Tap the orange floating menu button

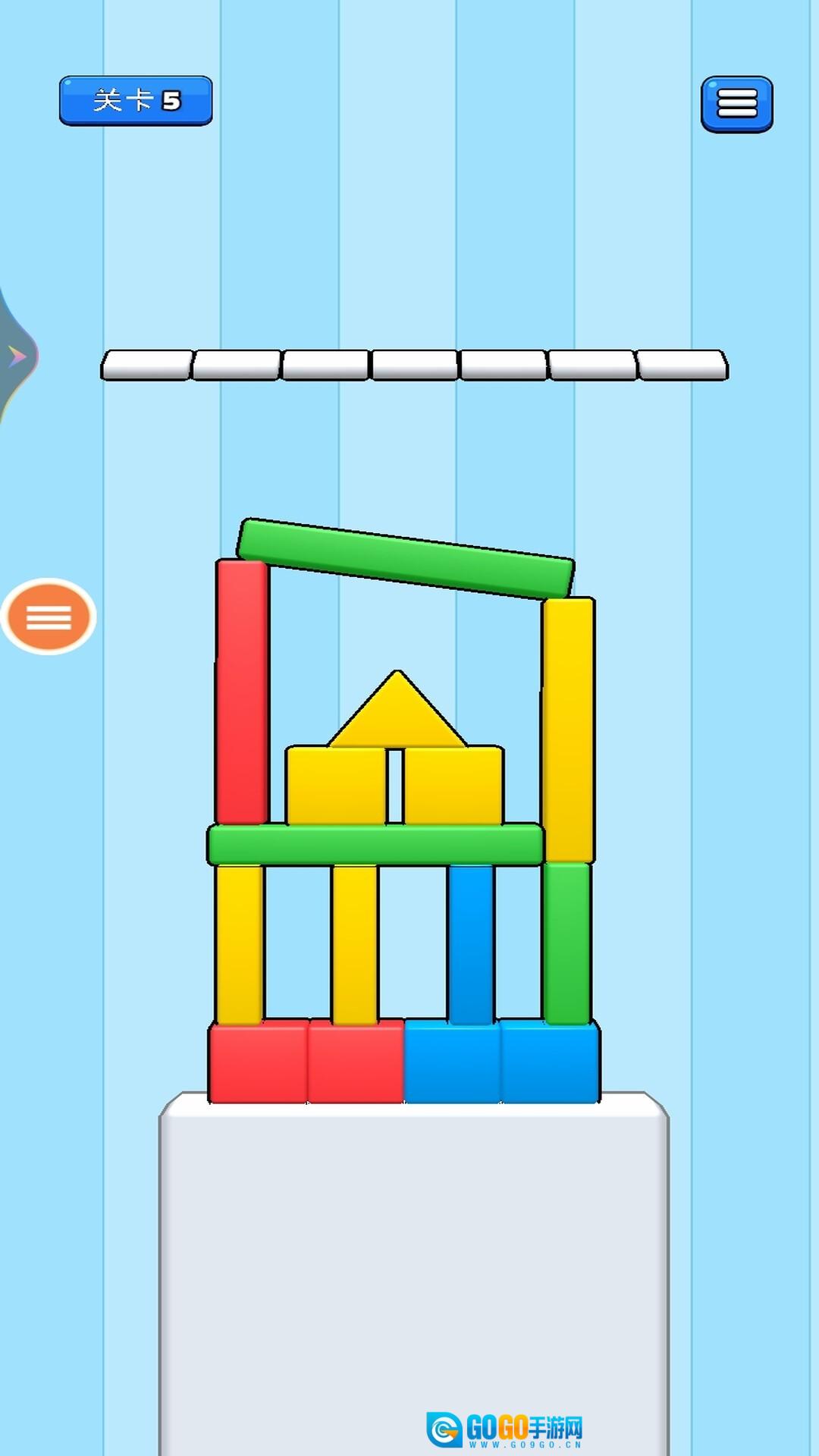[49, 617]
